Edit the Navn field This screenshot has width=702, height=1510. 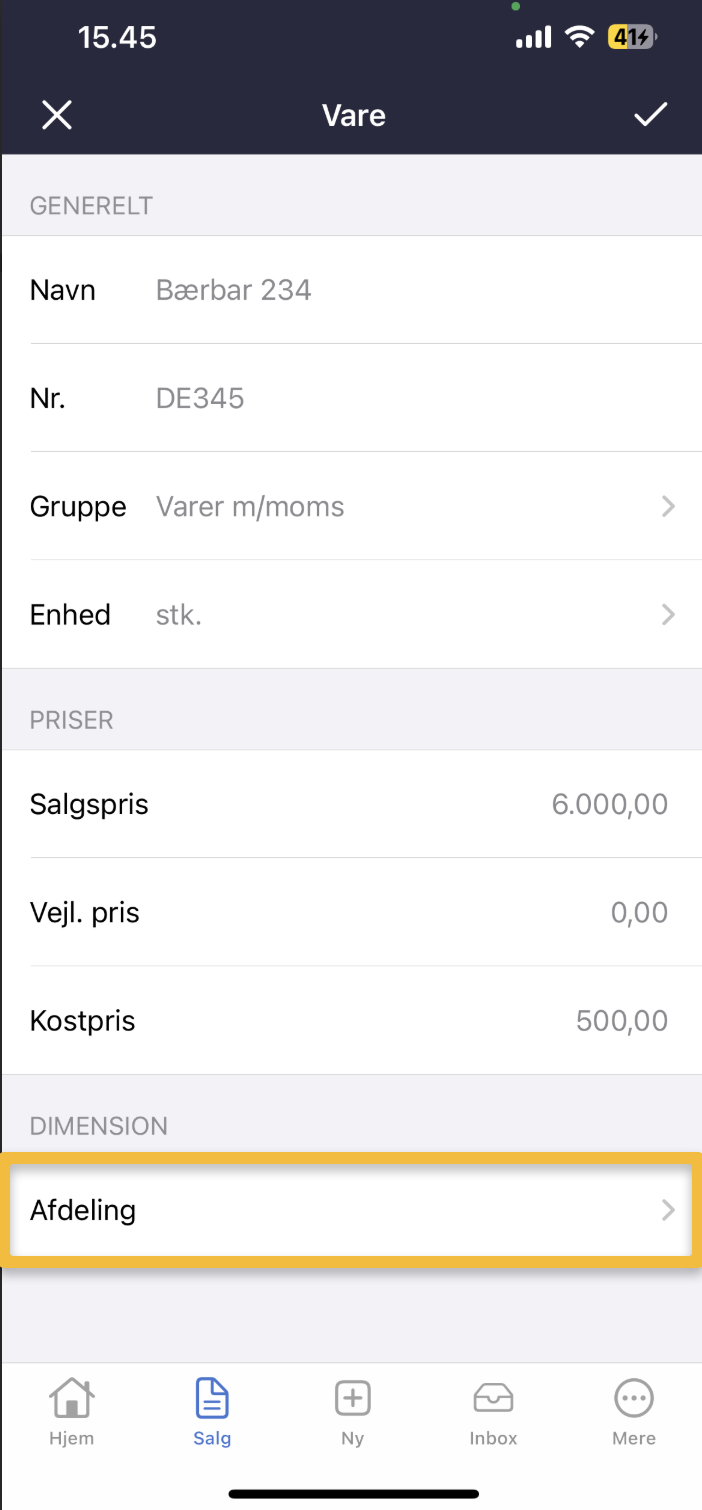point(400,290)
